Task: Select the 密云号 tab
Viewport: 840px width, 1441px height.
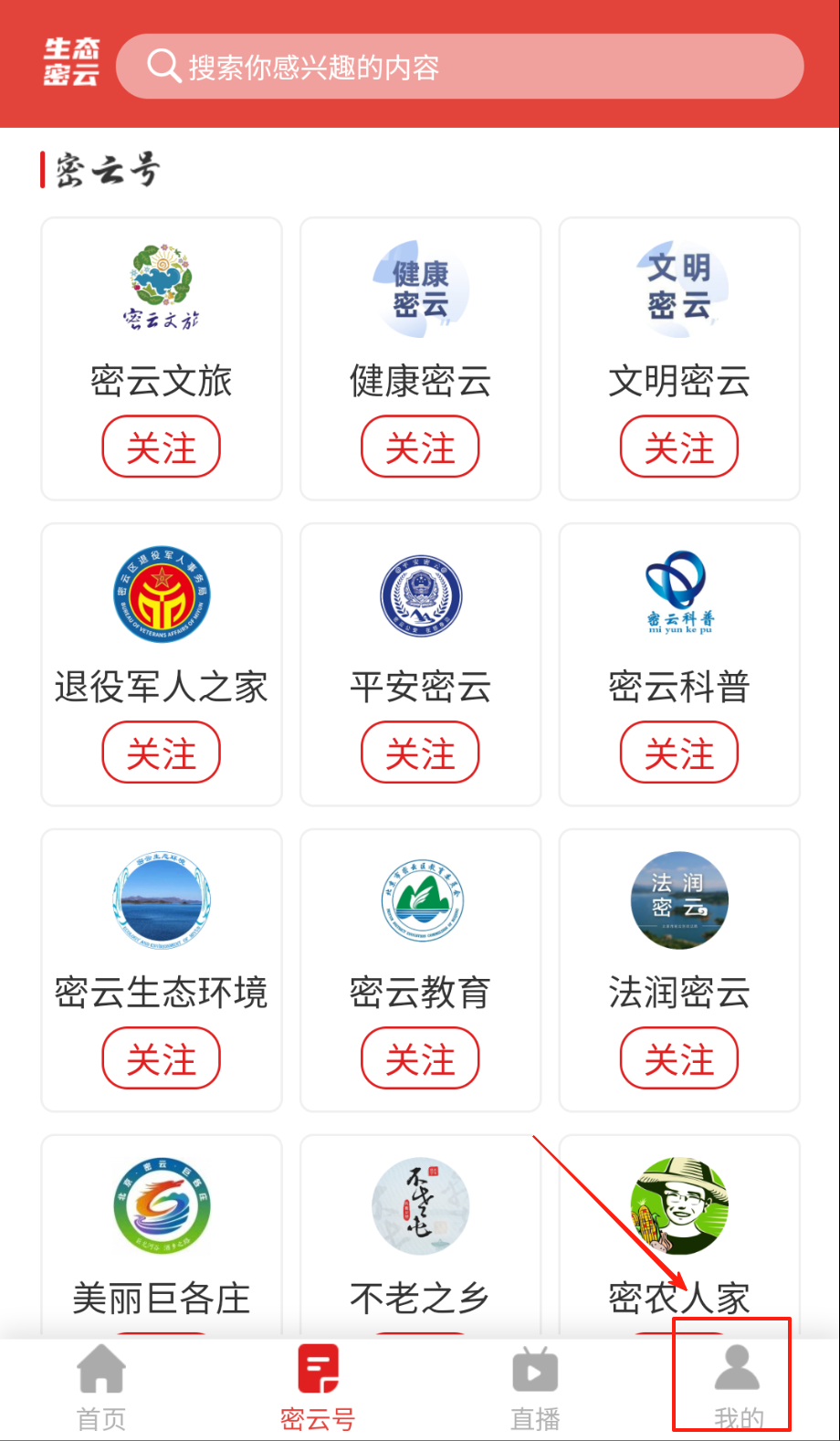Action: (318, 1388)
